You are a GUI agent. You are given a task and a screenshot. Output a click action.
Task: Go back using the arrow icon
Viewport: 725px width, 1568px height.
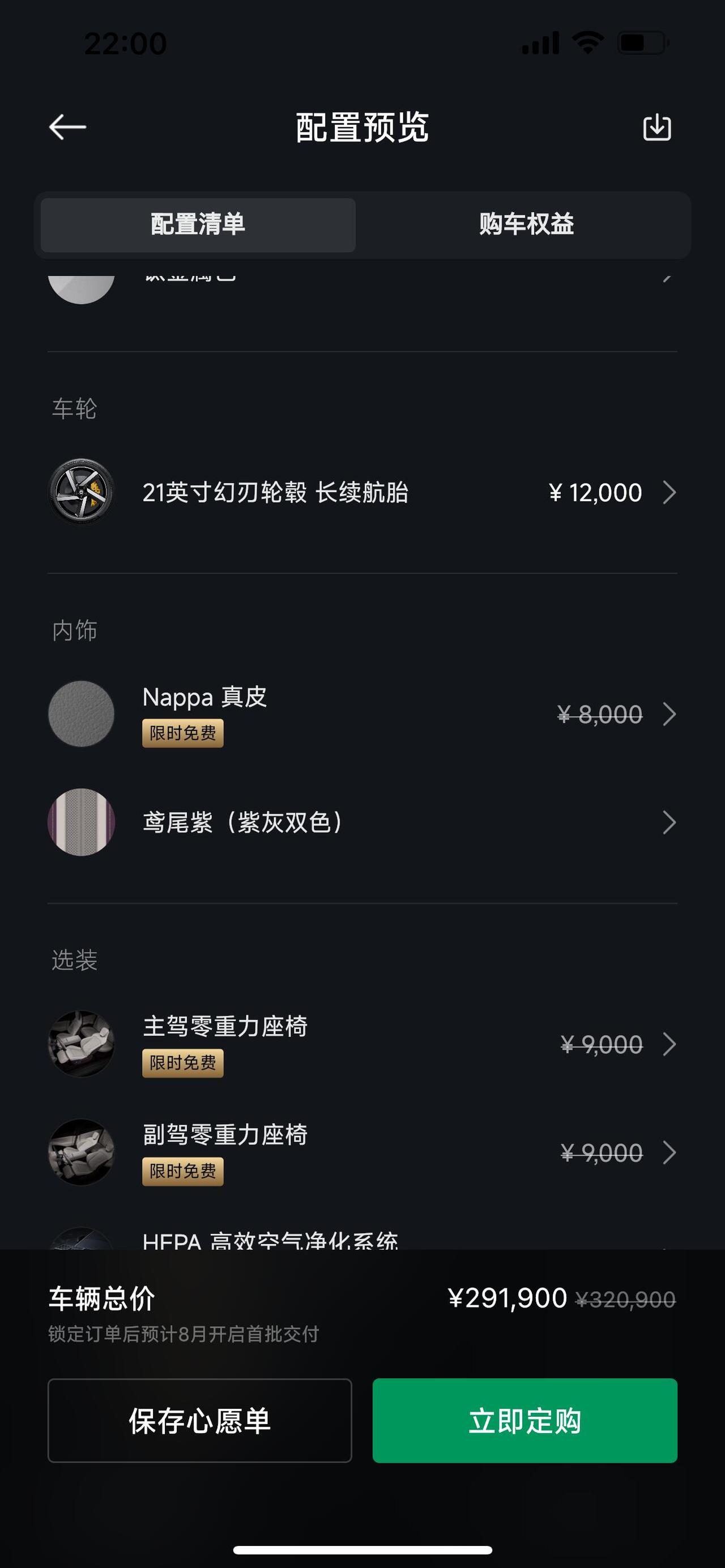pos(67,127)
